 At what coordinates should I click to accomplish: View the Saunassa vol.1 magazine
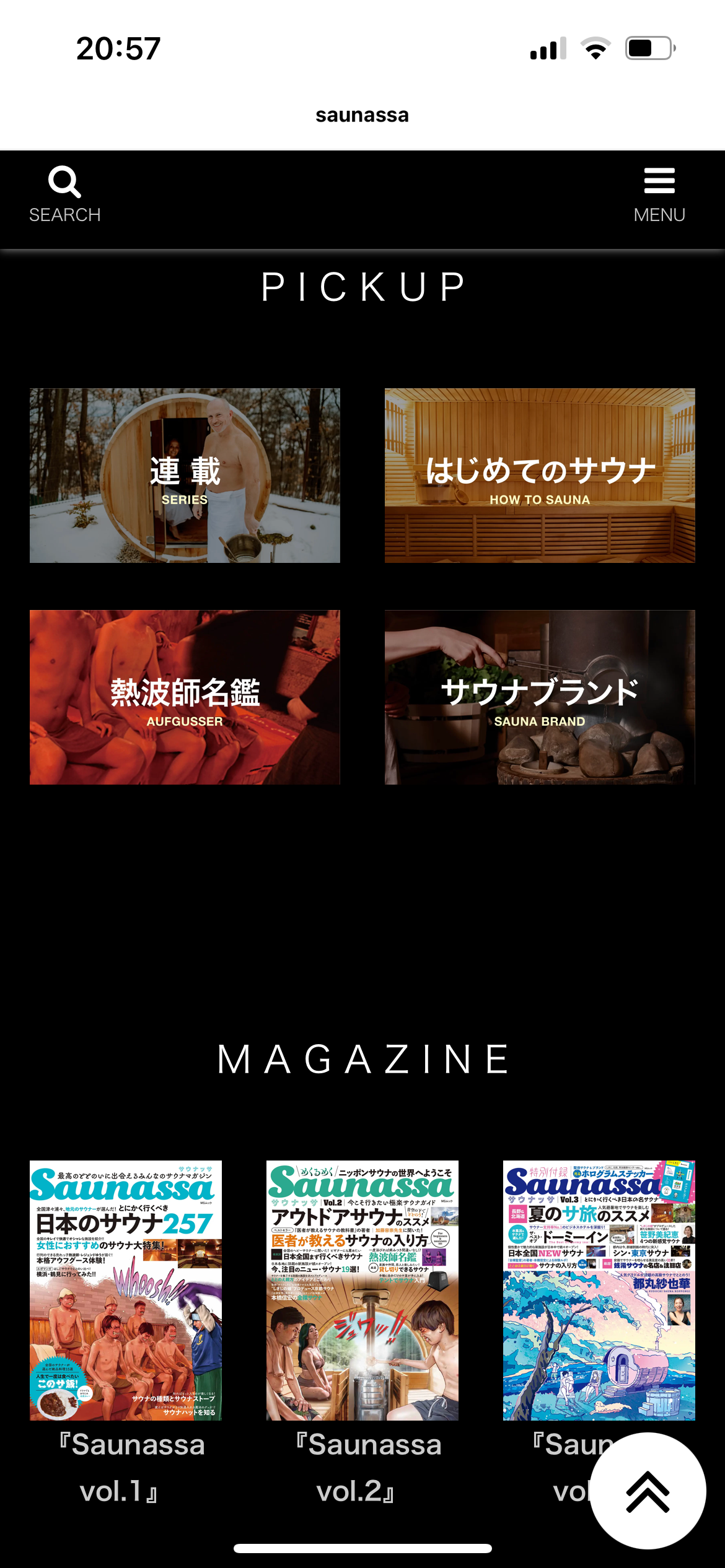tap(126, 1290)
